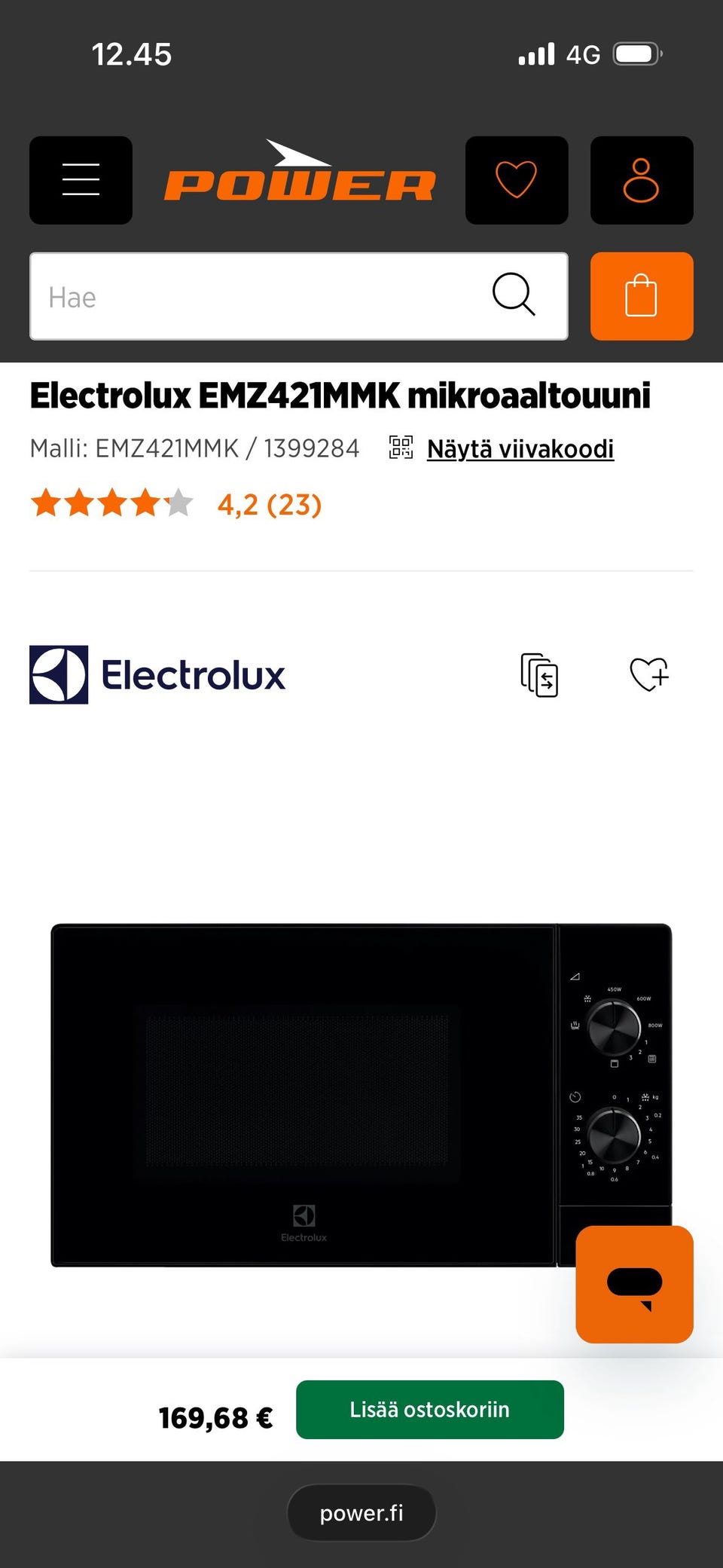Open the hamburger menu
Viewport: 723px width, 1568px height.
click(81, 180)
